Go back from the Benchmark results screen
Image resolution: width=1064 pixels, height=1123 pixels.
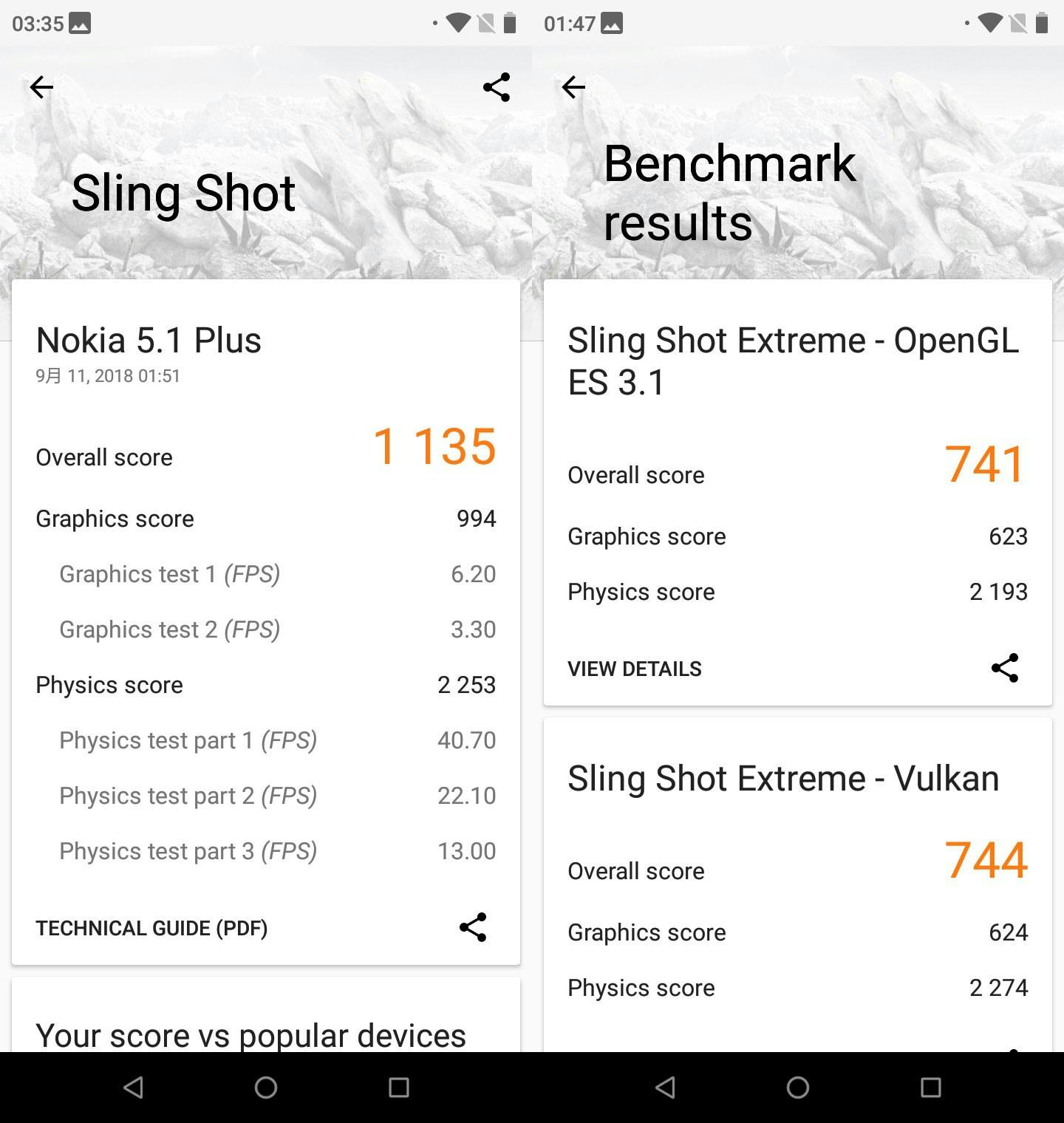click(x=573, y=87)
